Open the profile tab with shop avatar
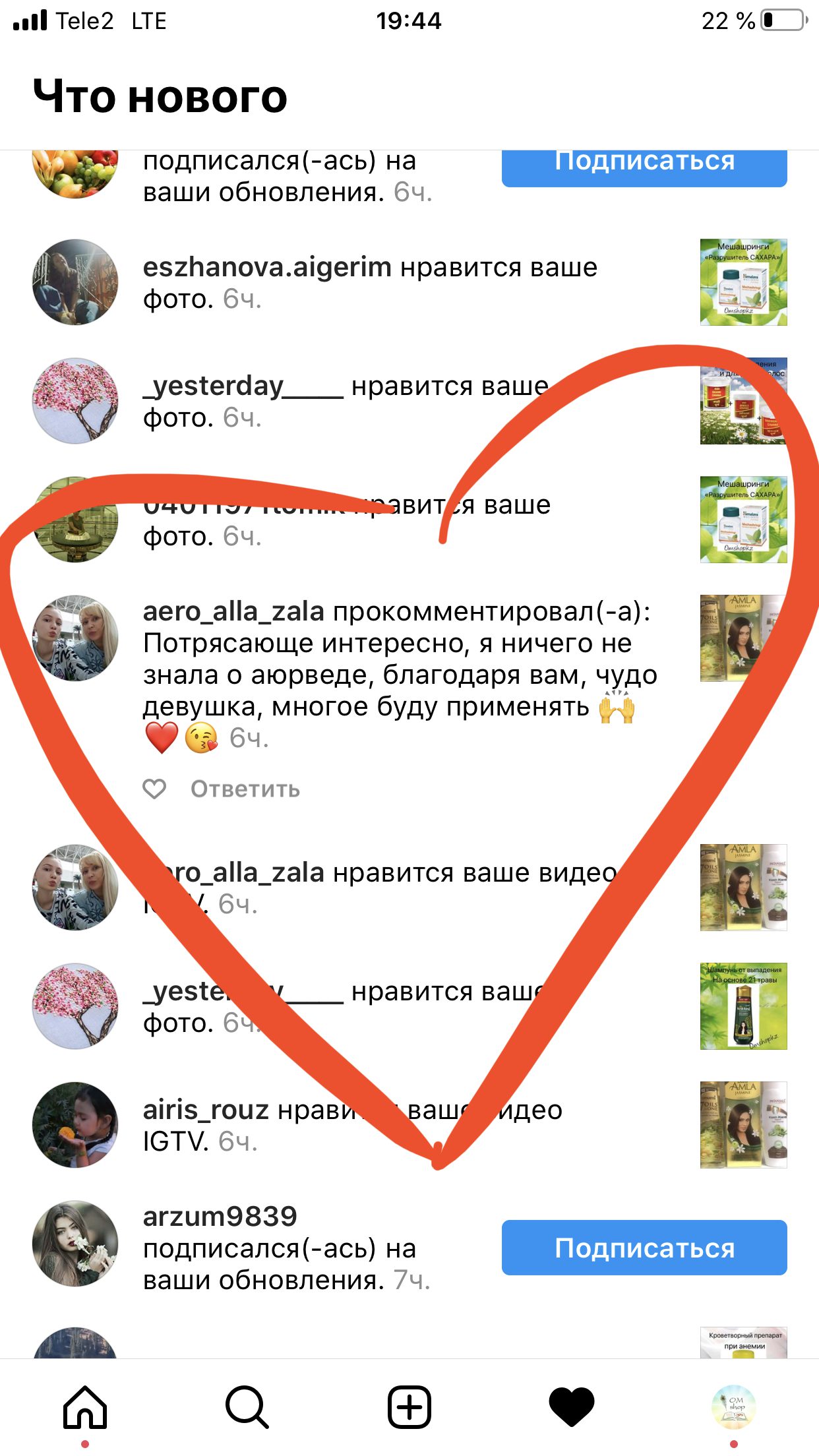The image size is (819, 1456). pos(733,1407)
